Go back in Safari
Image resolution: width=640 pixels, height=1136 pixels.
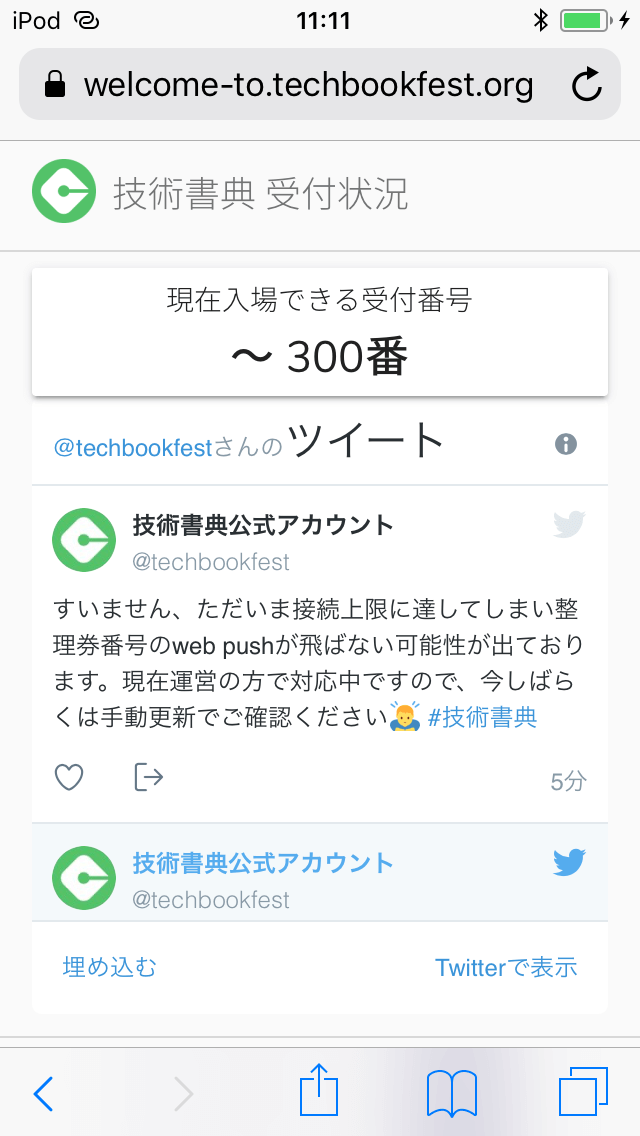43,1093
